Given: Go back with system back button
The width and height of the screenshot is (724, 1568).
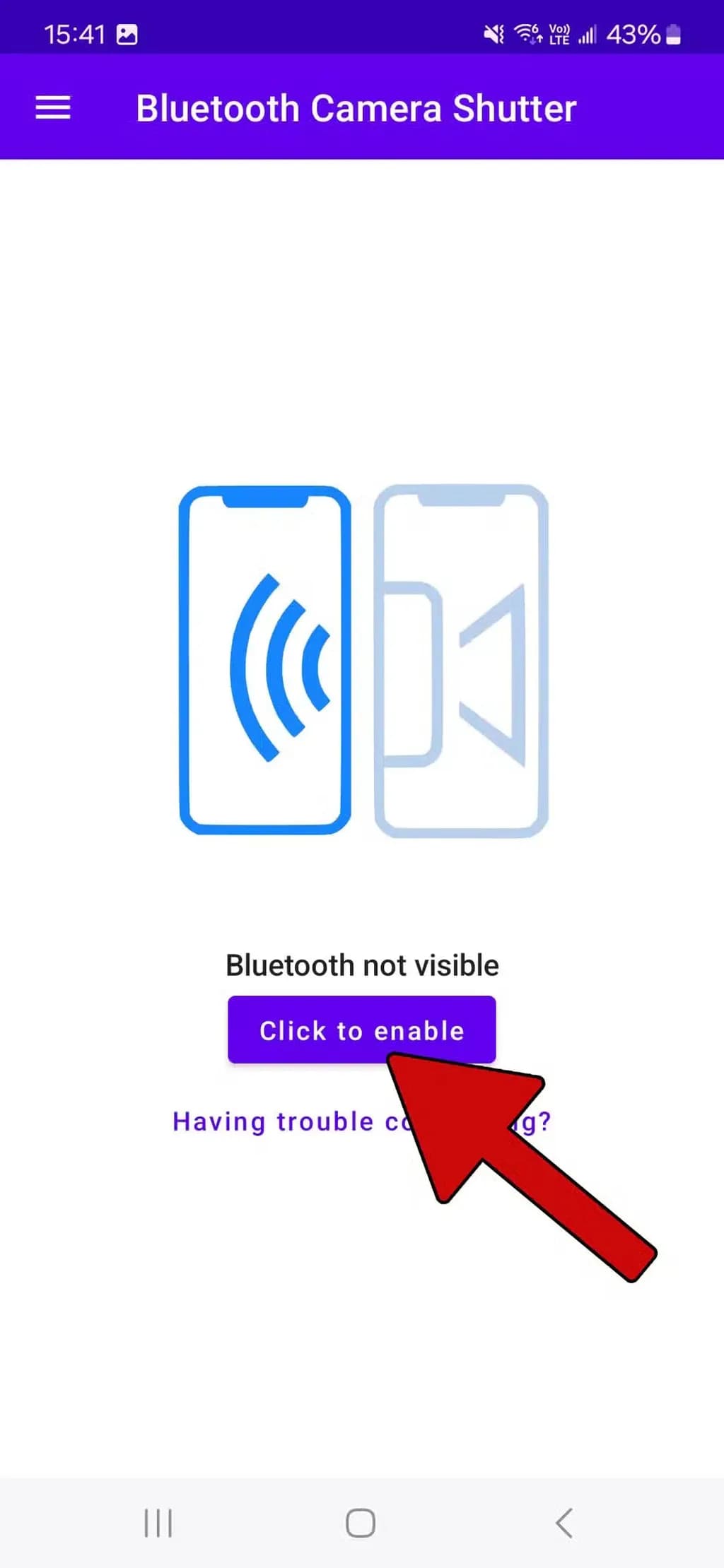Looking at the screenshot, I should pos(564,1523).
